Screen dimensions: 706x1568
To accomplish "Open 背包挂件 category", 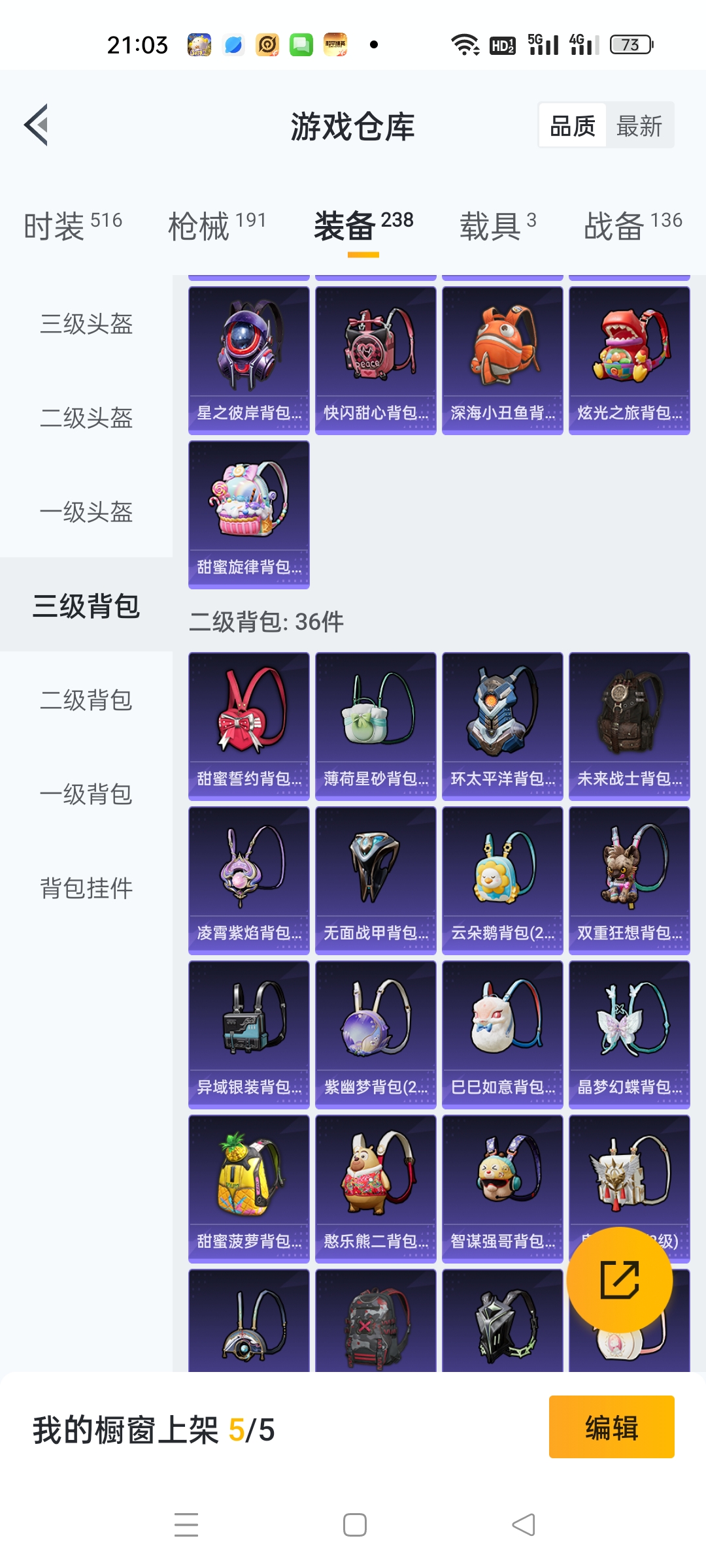I will pos(86,889).
